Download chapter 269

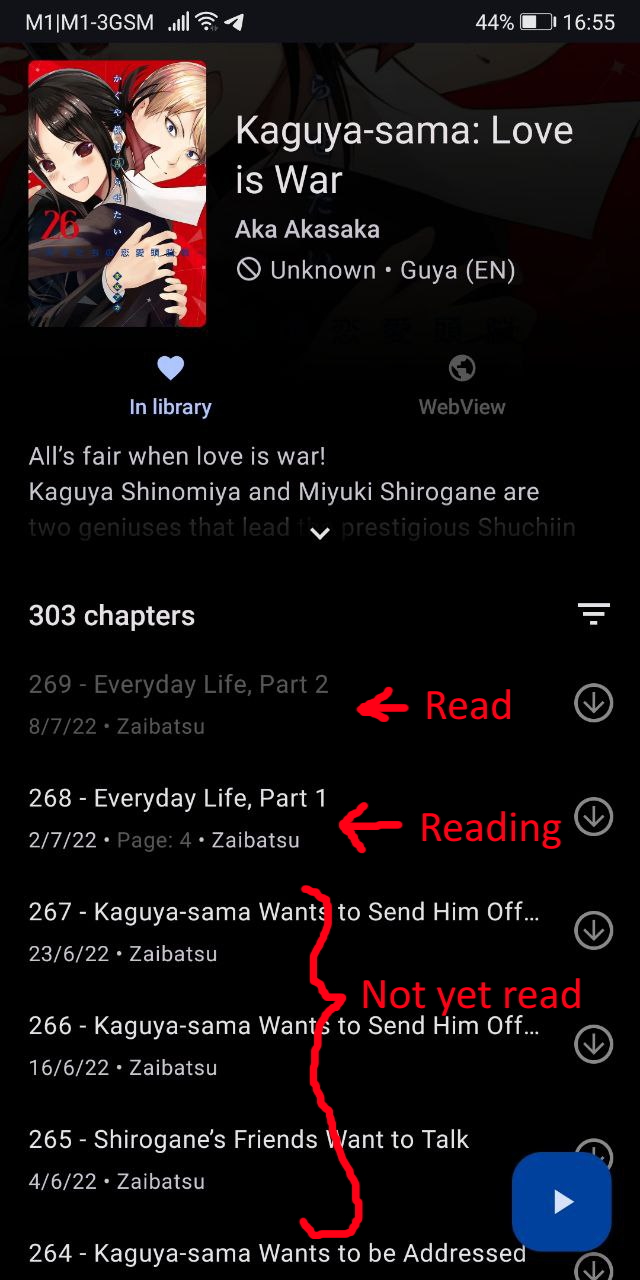click(594, 703)
